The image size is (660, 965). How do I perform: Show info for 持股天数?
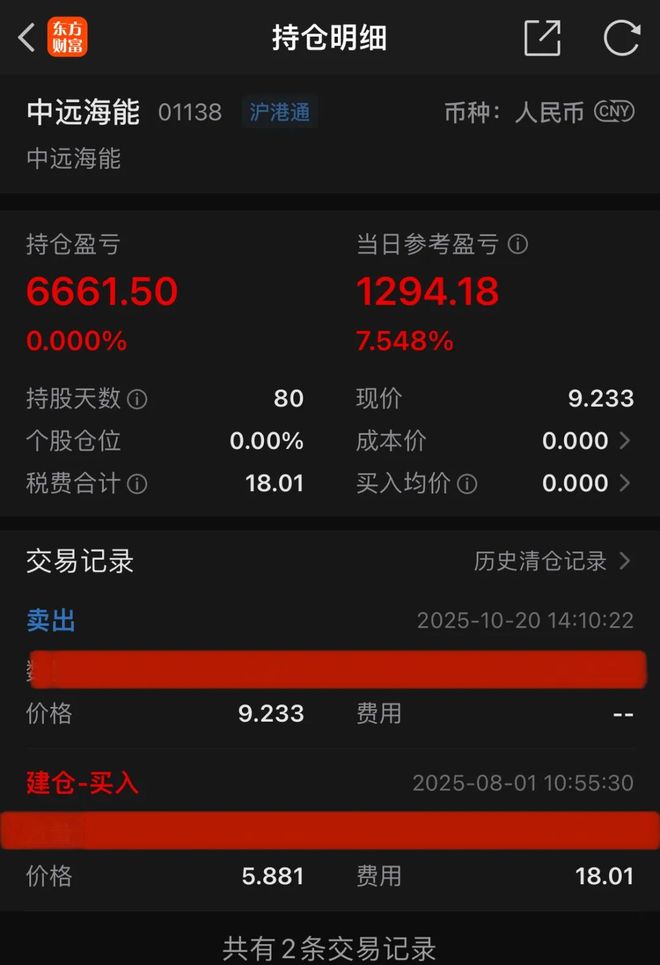pyautogui.click(x=138, y=399)
